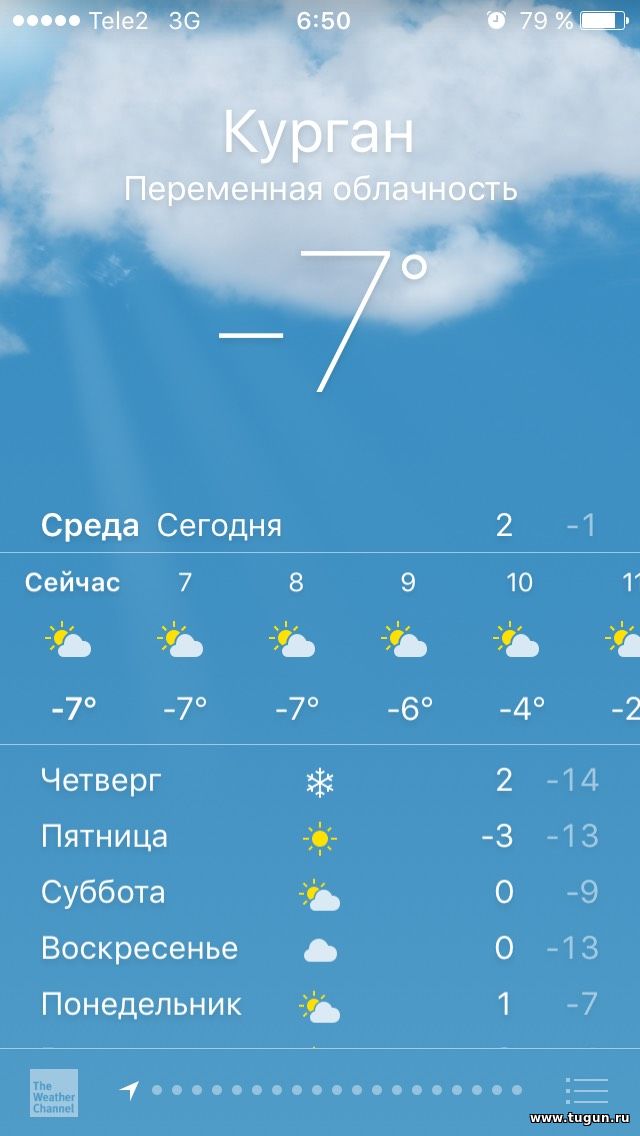Tap the page indicator dots
Viewport: 640px width, 1136px height.
pyautogui.click(x=320, y=1090)
